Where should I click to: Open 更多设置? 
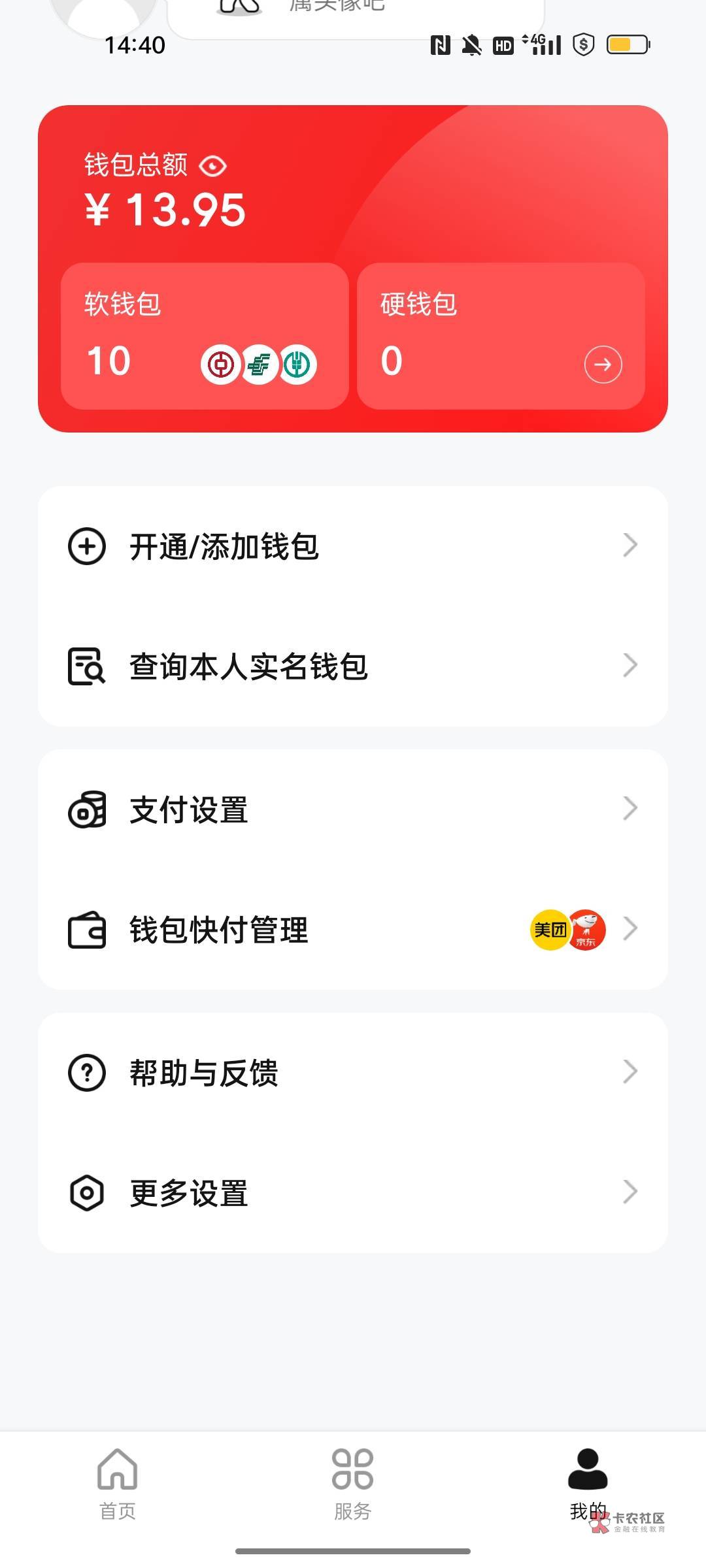(353, 1193)
